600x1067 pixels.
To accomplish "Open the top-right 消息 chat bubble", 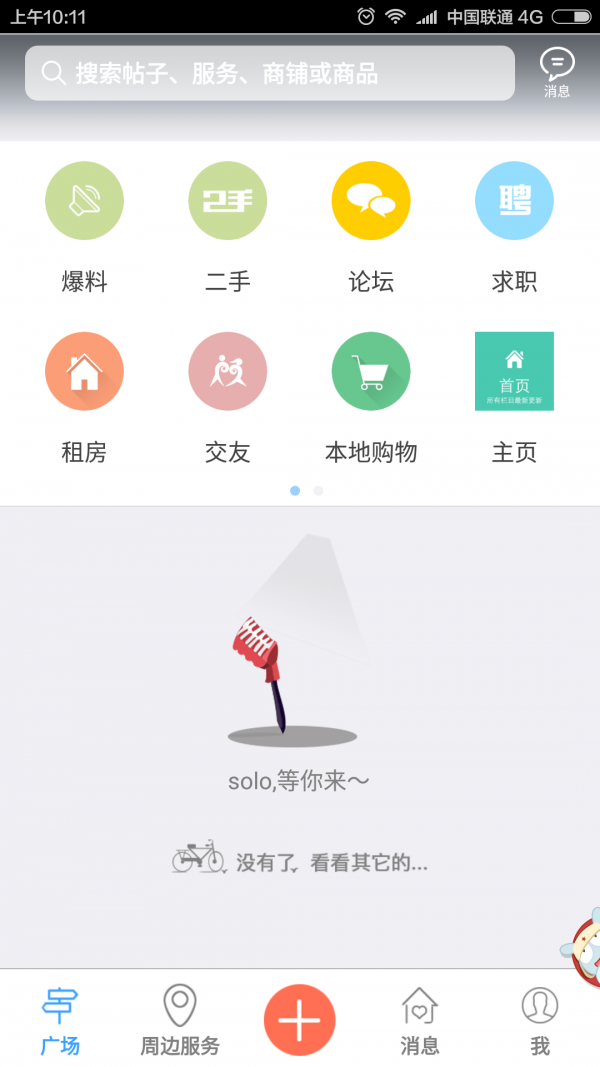I will pos(557,72).
